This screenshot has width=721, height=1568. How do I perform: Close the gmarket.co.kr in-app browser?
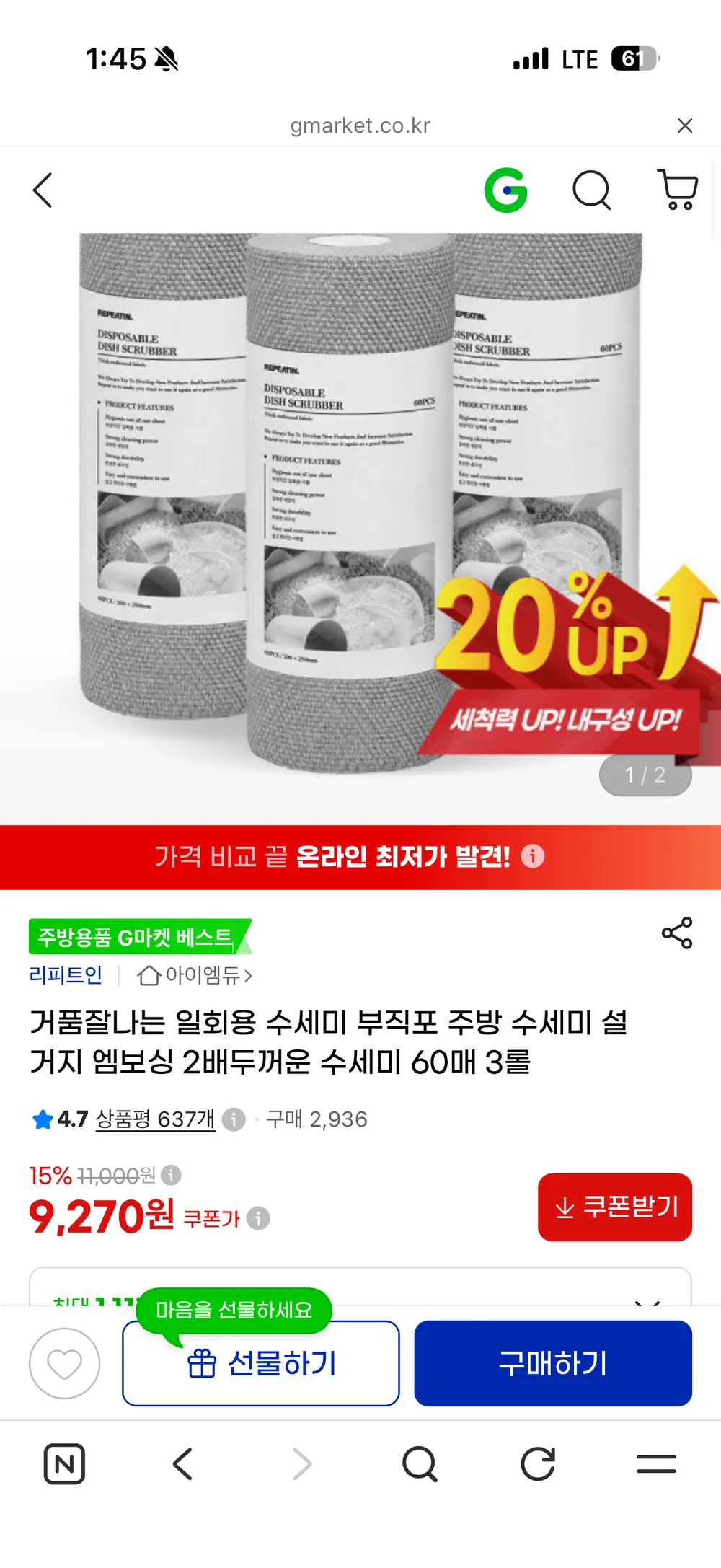(685, 125)
